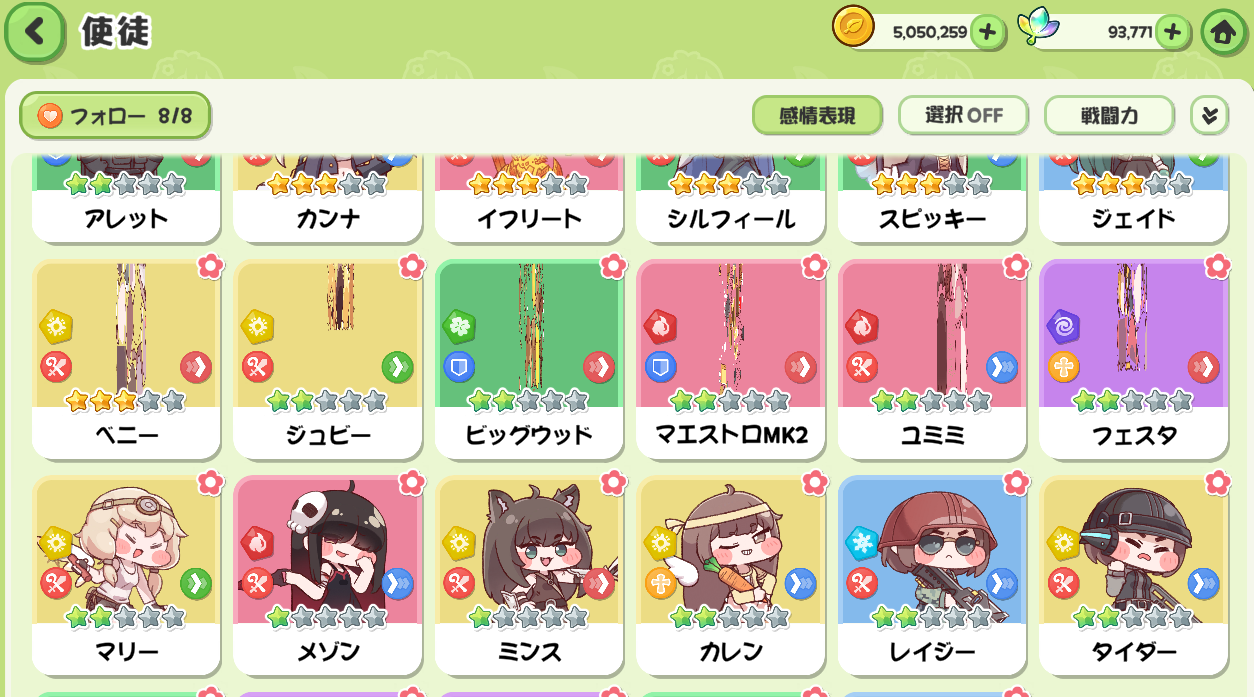View the マエストロMK2 character card
1254x697 pixels.
point(731,360)
